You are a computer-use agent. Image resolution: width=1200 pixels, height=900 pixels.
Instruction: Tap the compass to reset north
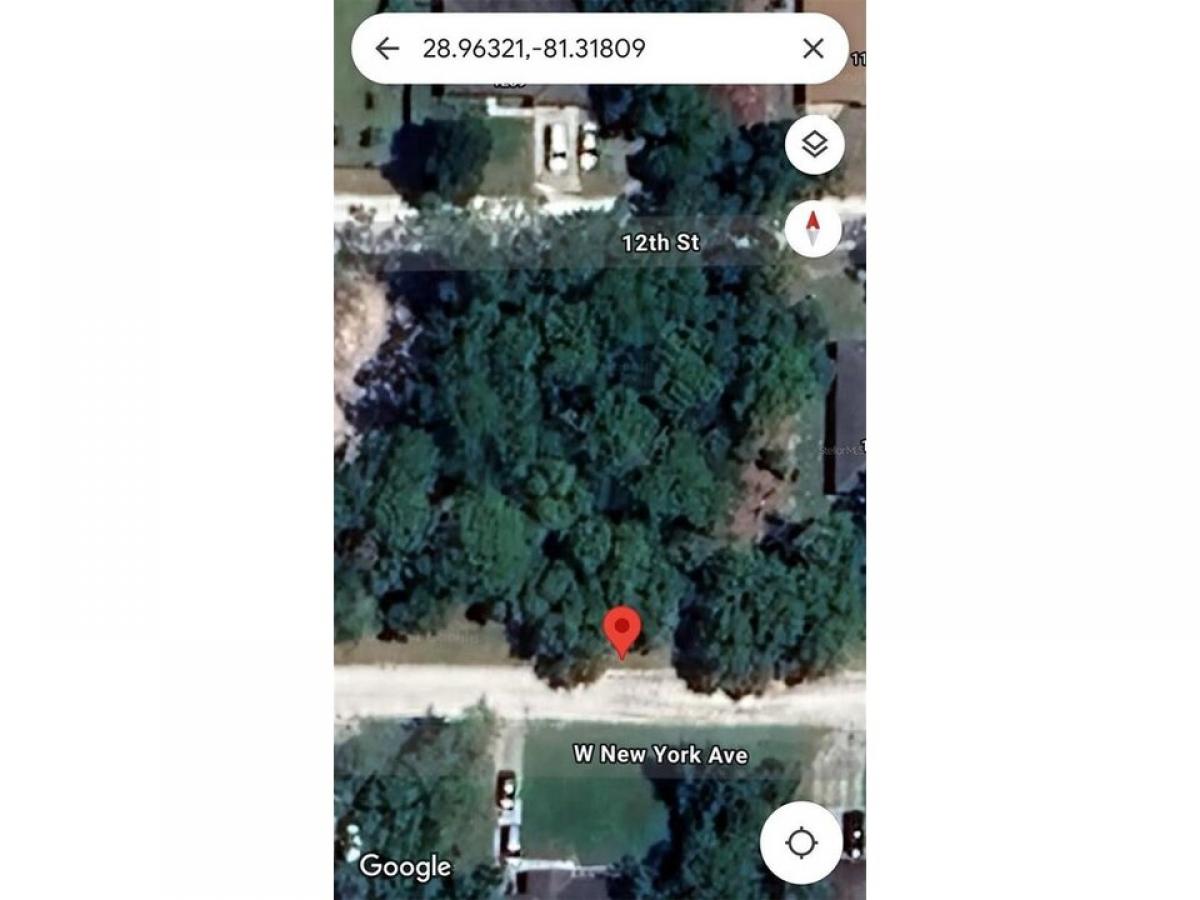pyautogui.click(x=813, y=229)
